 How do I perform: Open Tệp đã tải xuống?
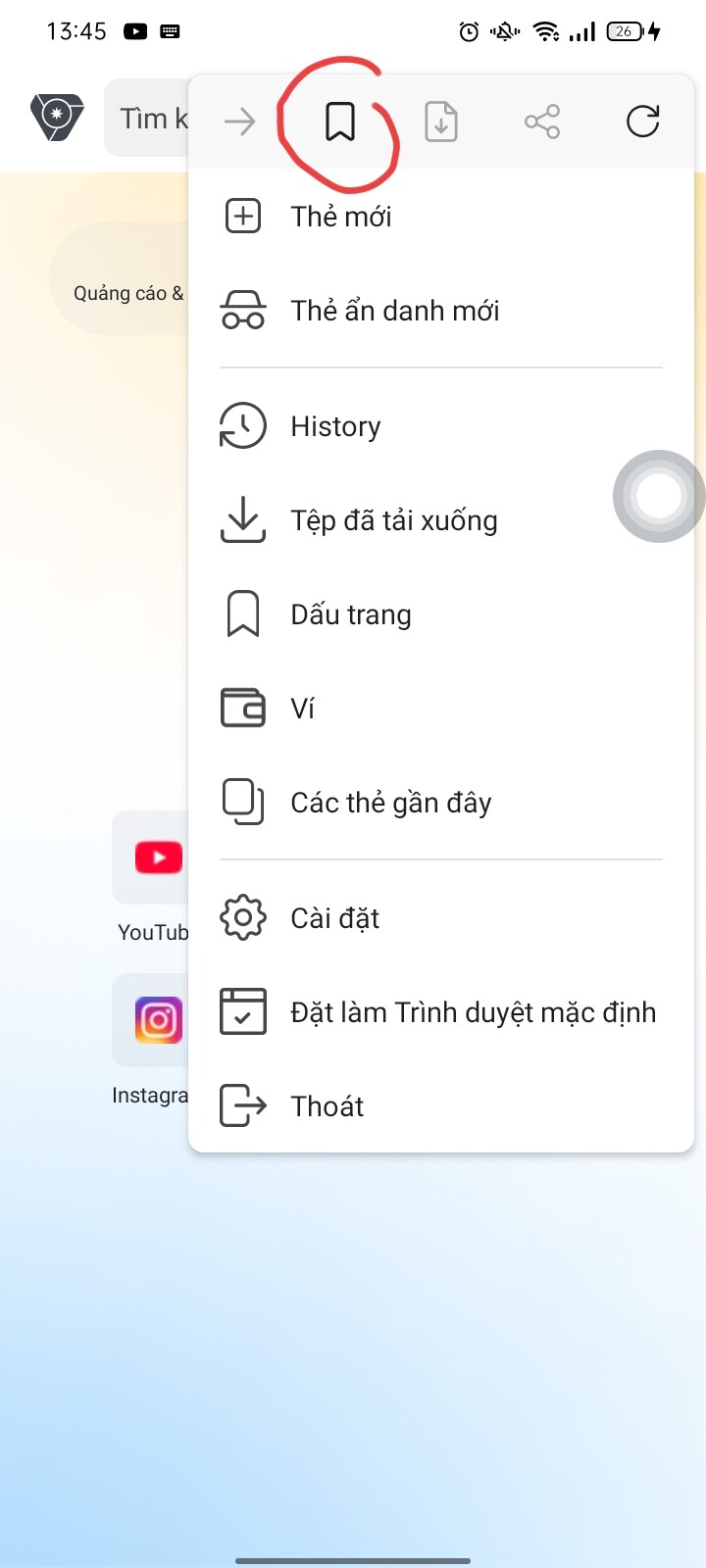tap(441, 520)
